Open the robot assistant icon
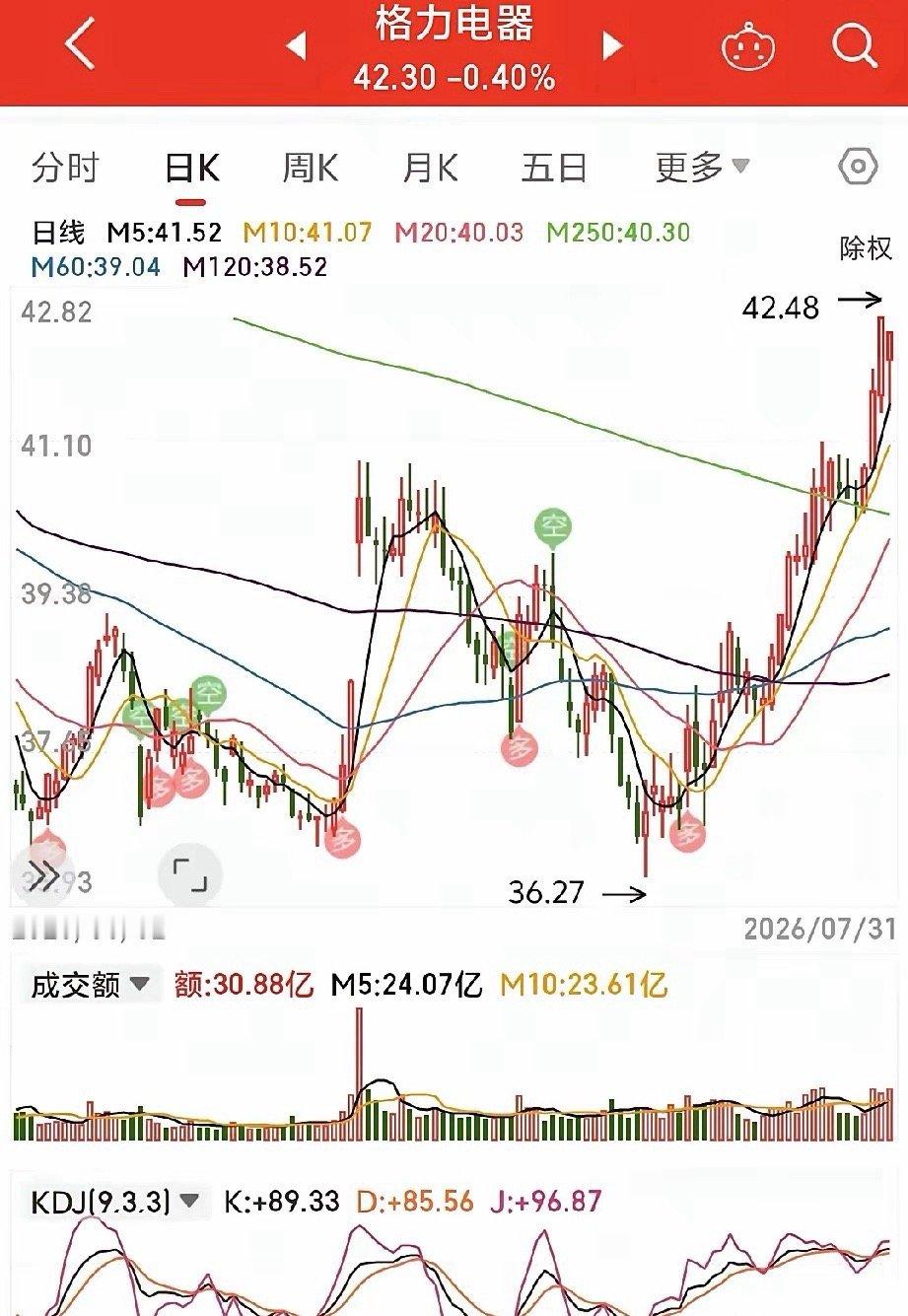 tap(748, 45)
